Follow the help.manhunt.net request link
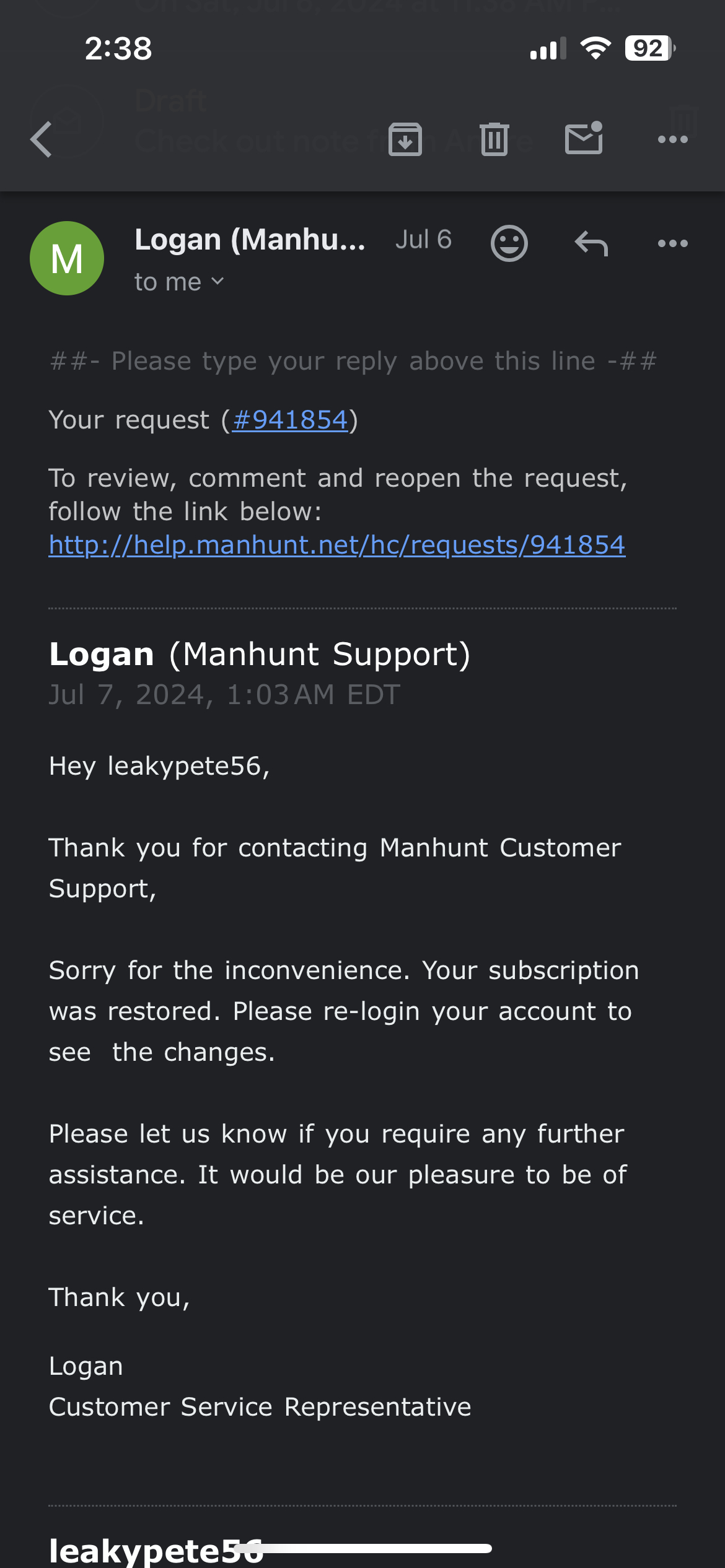 click(x=337, y=545)
